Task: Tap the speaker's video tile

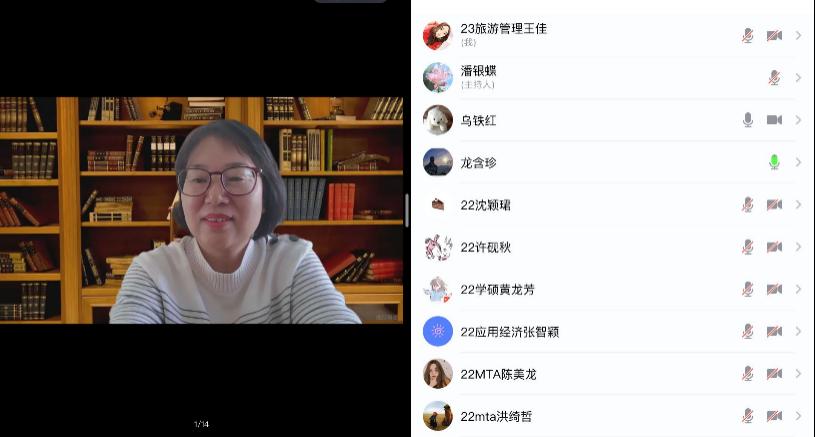Action: pyautogui.click(x=202, y=210)
